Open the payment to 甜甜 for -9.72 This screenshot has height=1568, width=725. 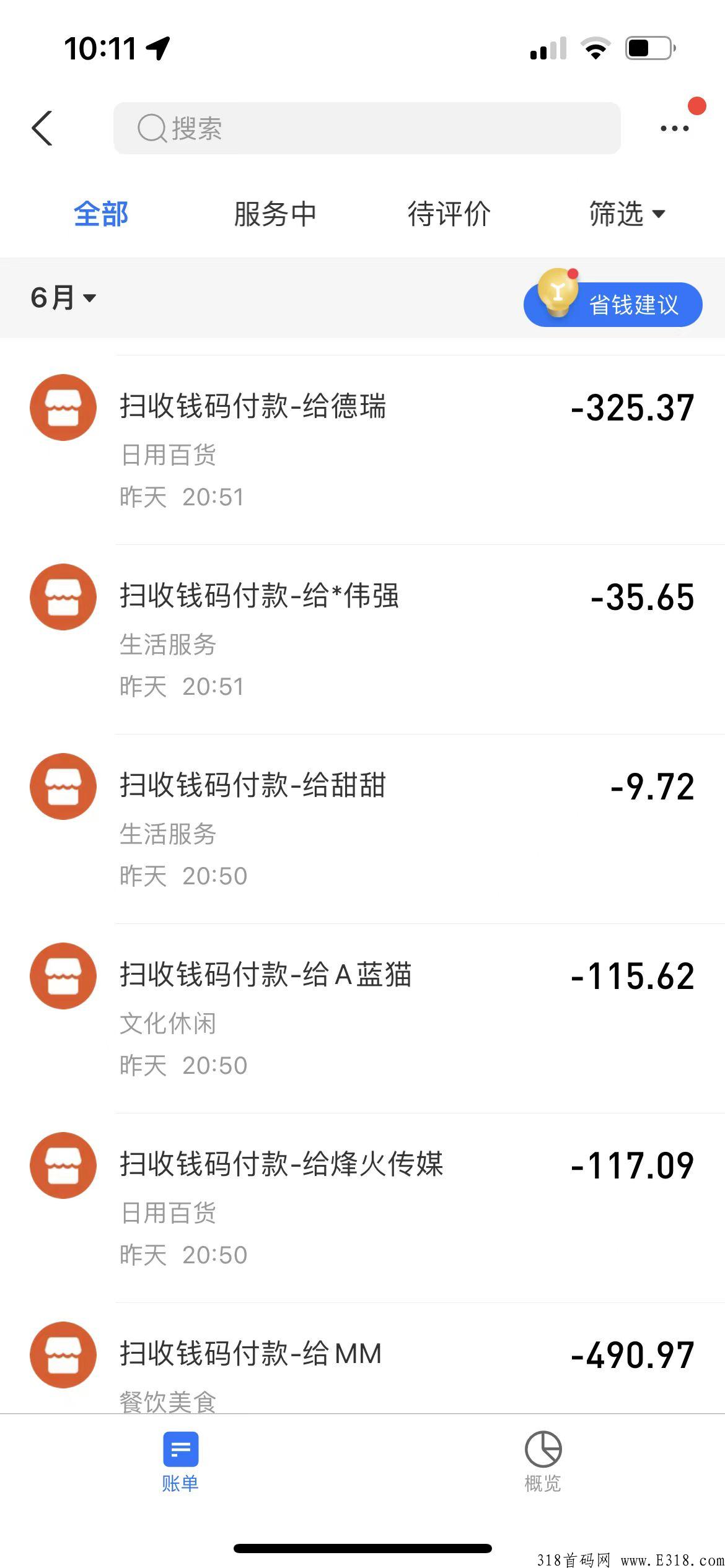point(362,829)
